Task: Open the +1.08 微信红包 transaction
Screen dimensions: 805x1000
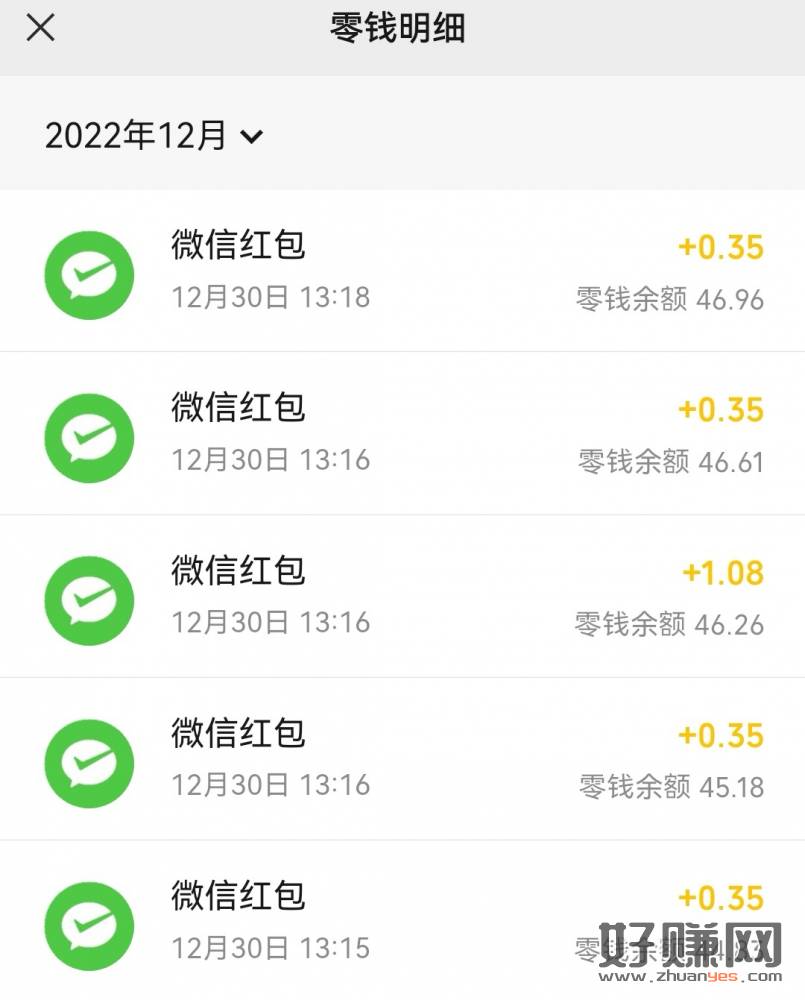Action: tap(402, 597)
